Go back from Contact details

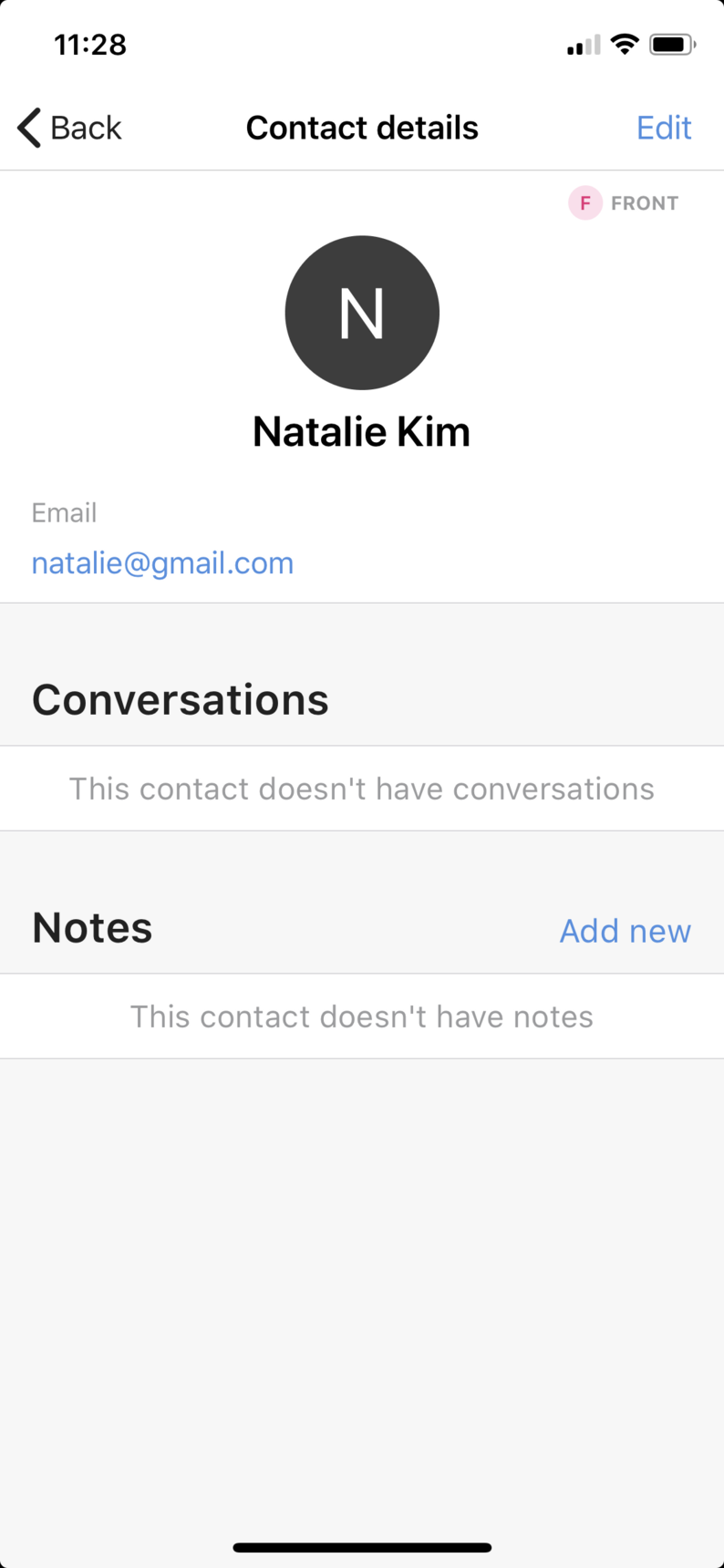tap(69, 128)
